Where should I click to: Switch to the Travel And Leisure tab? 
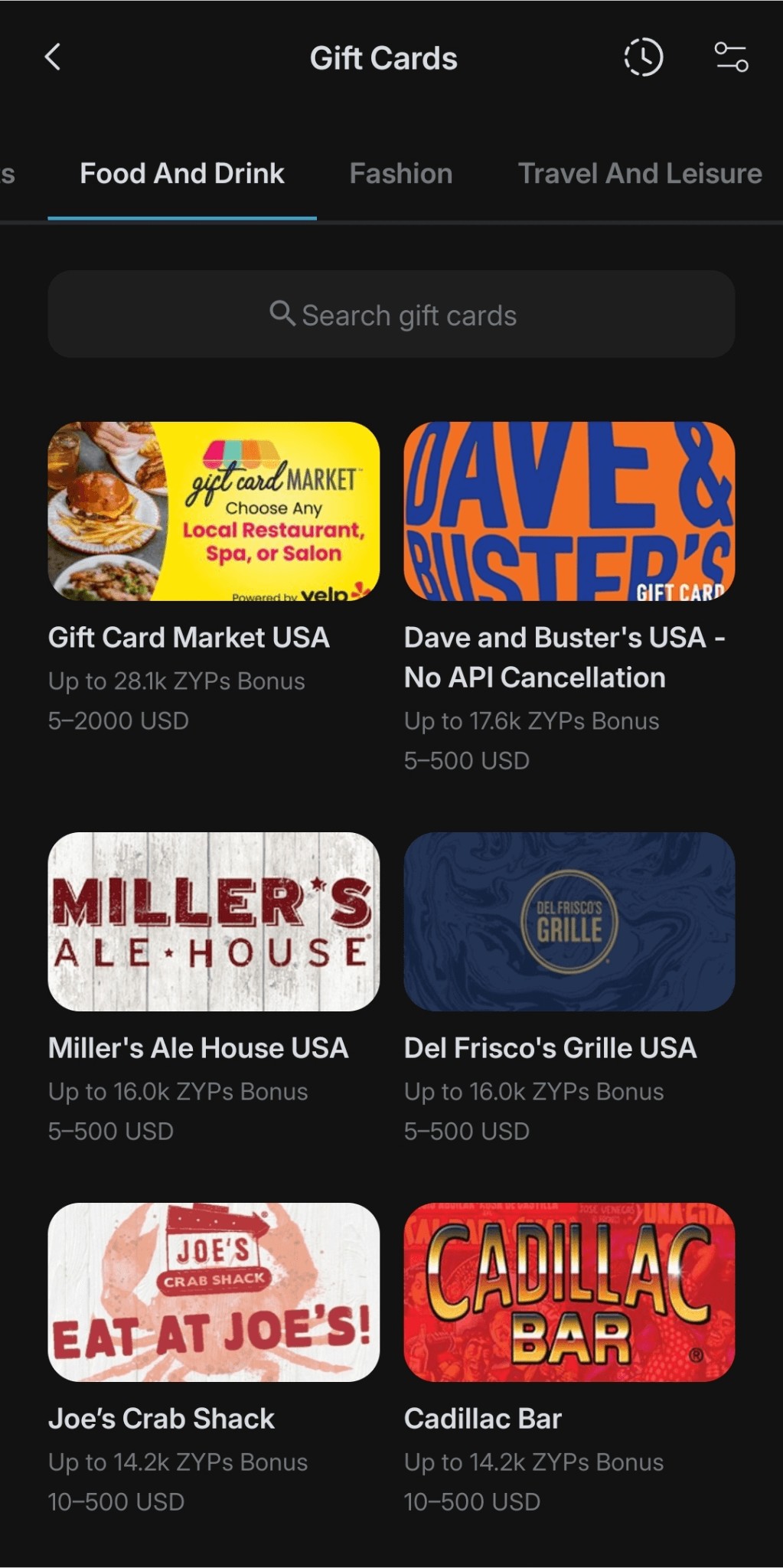click(x=640, y=174)
